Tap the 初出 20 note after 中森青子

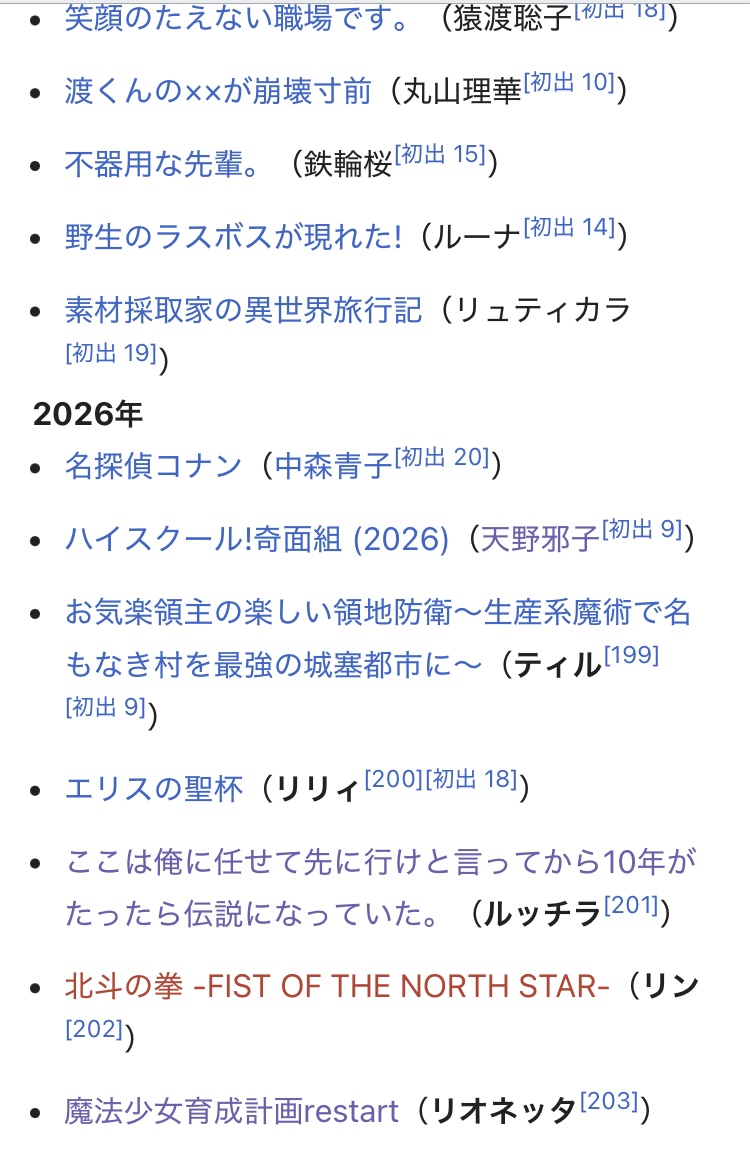[442, 458]
